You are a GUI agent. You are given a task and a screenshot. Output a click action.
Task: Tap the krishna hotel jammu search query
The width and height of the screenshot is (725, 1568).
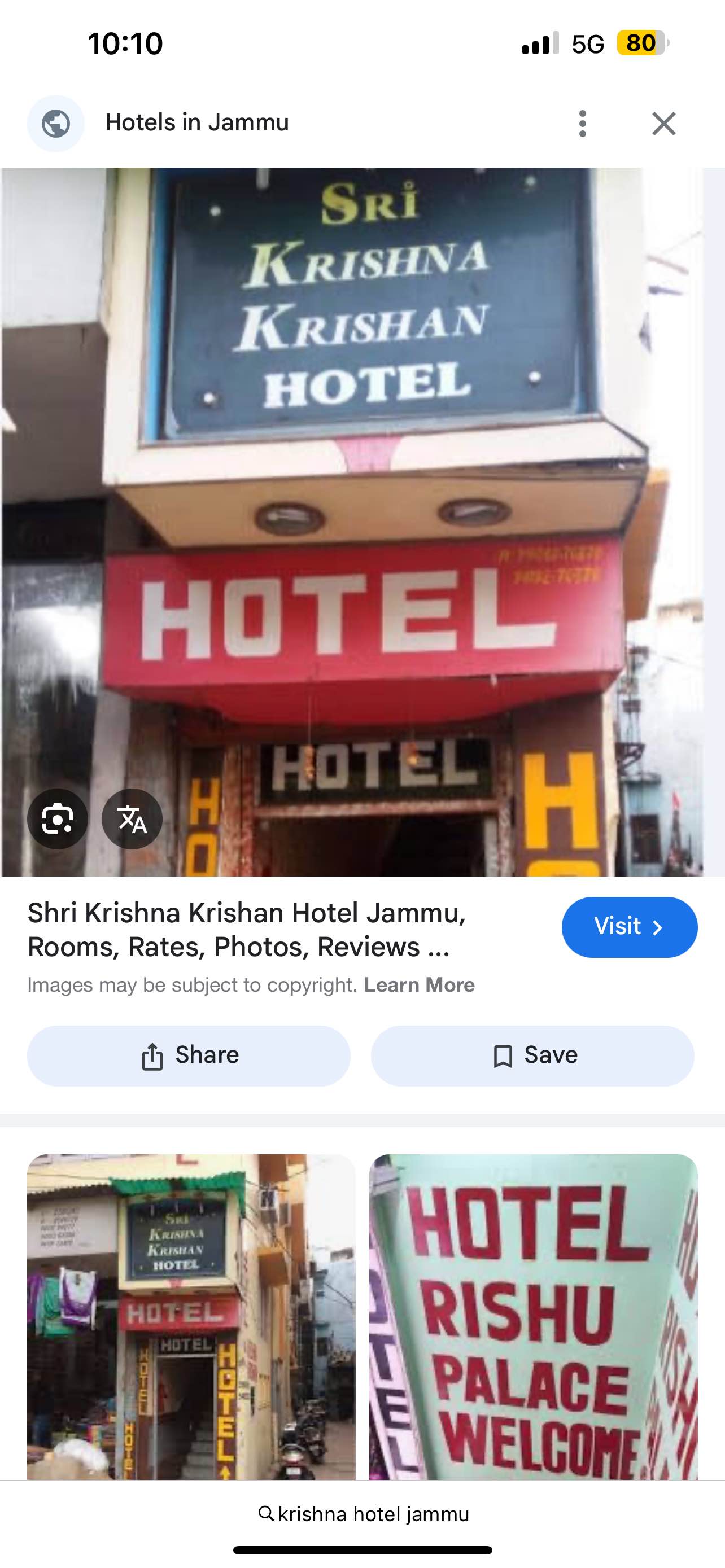pyautogui.click(x=364, y=1514)
